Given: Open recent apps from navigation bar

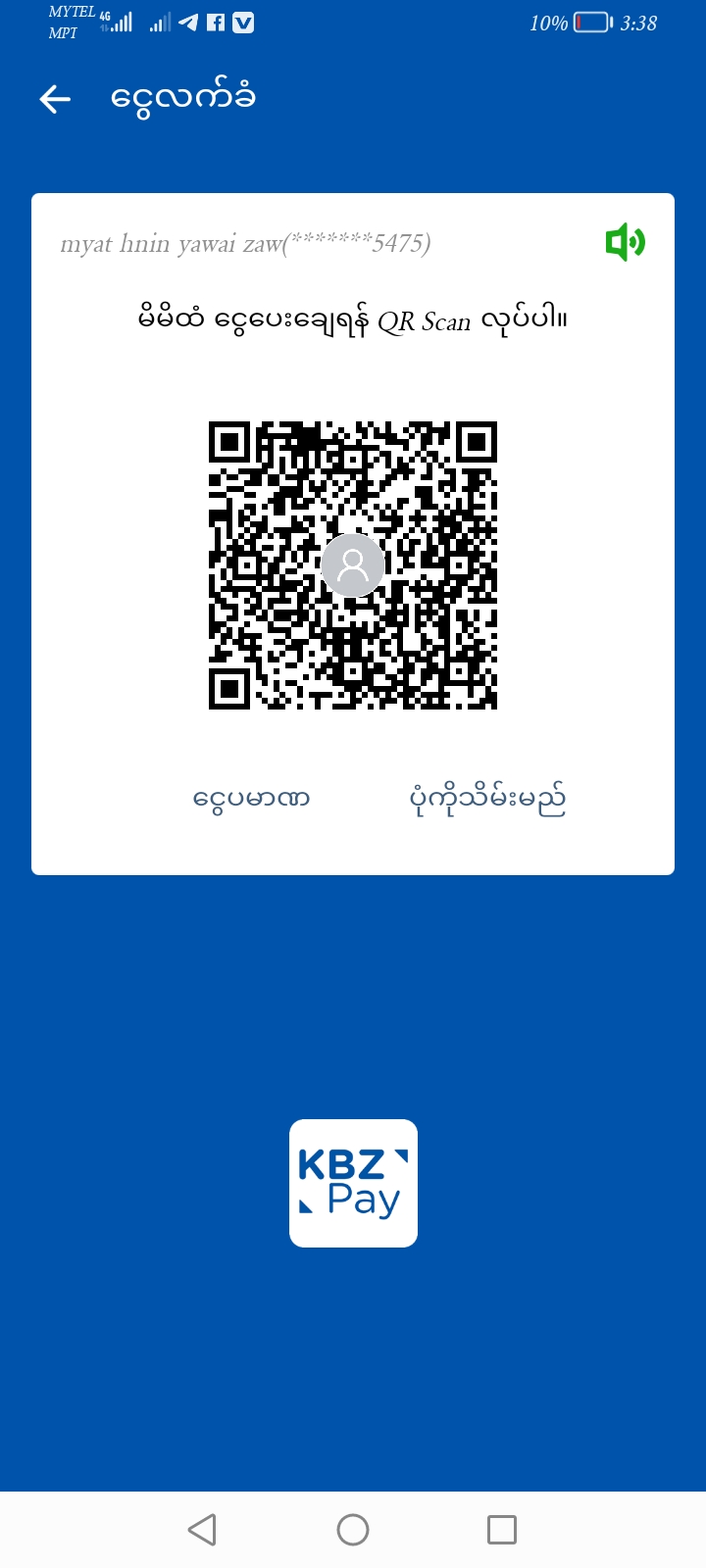Looking at the screenshot, I should 501,1530.
